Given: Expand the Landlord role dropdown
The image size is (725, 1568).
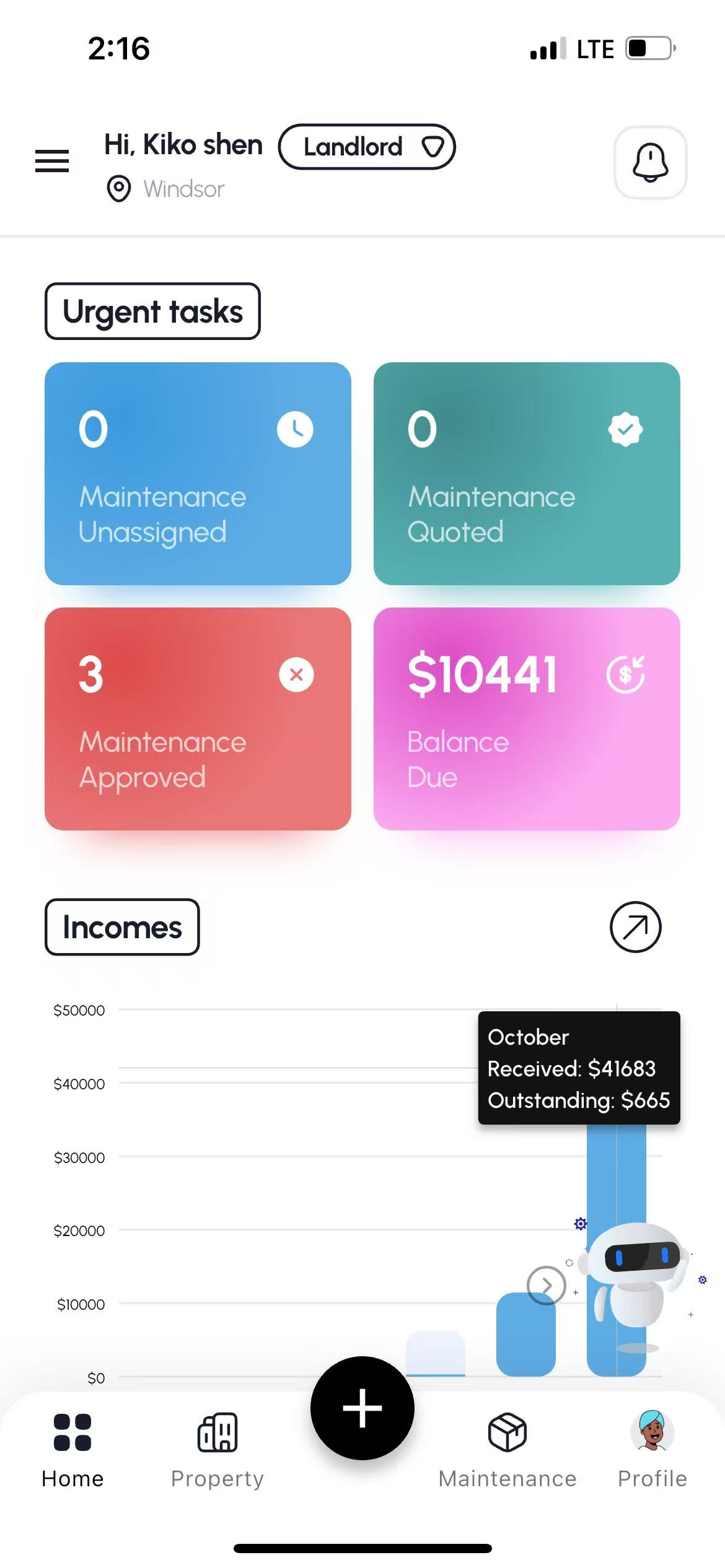Looking at the screenshot, I should click(x=367, y=147).
